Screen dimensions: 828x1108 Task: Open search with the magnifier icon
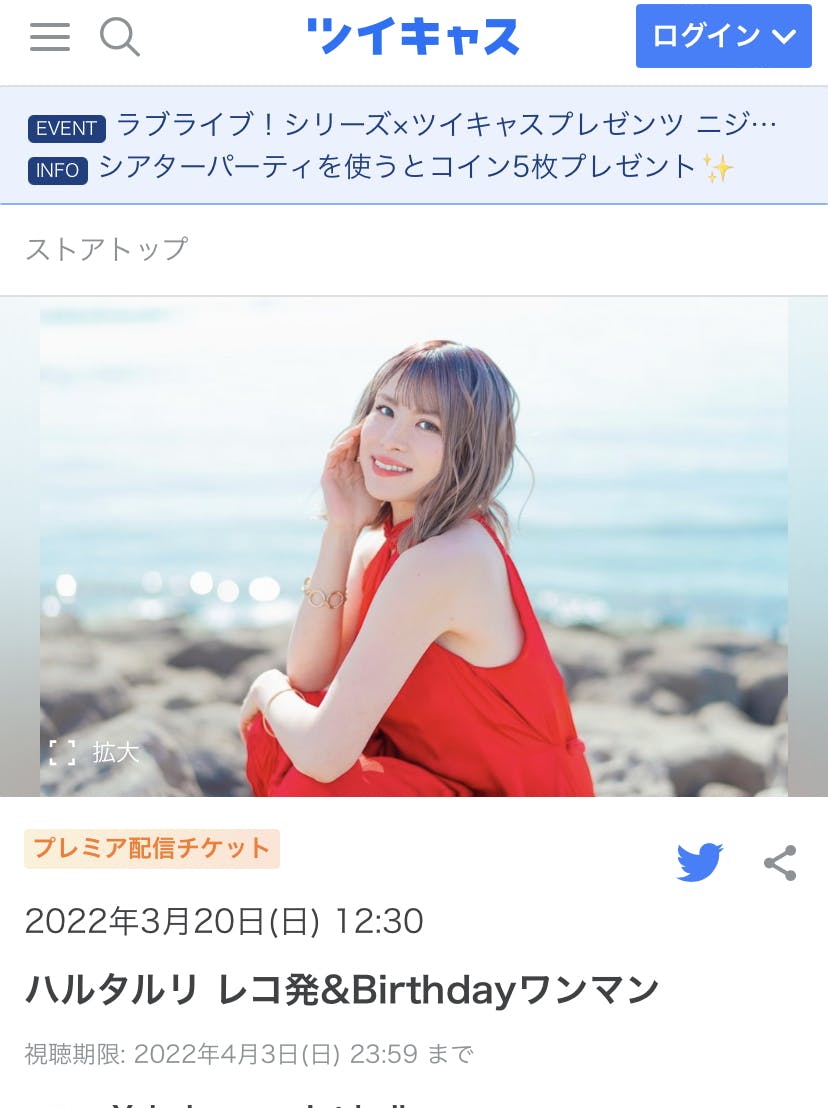120,38
